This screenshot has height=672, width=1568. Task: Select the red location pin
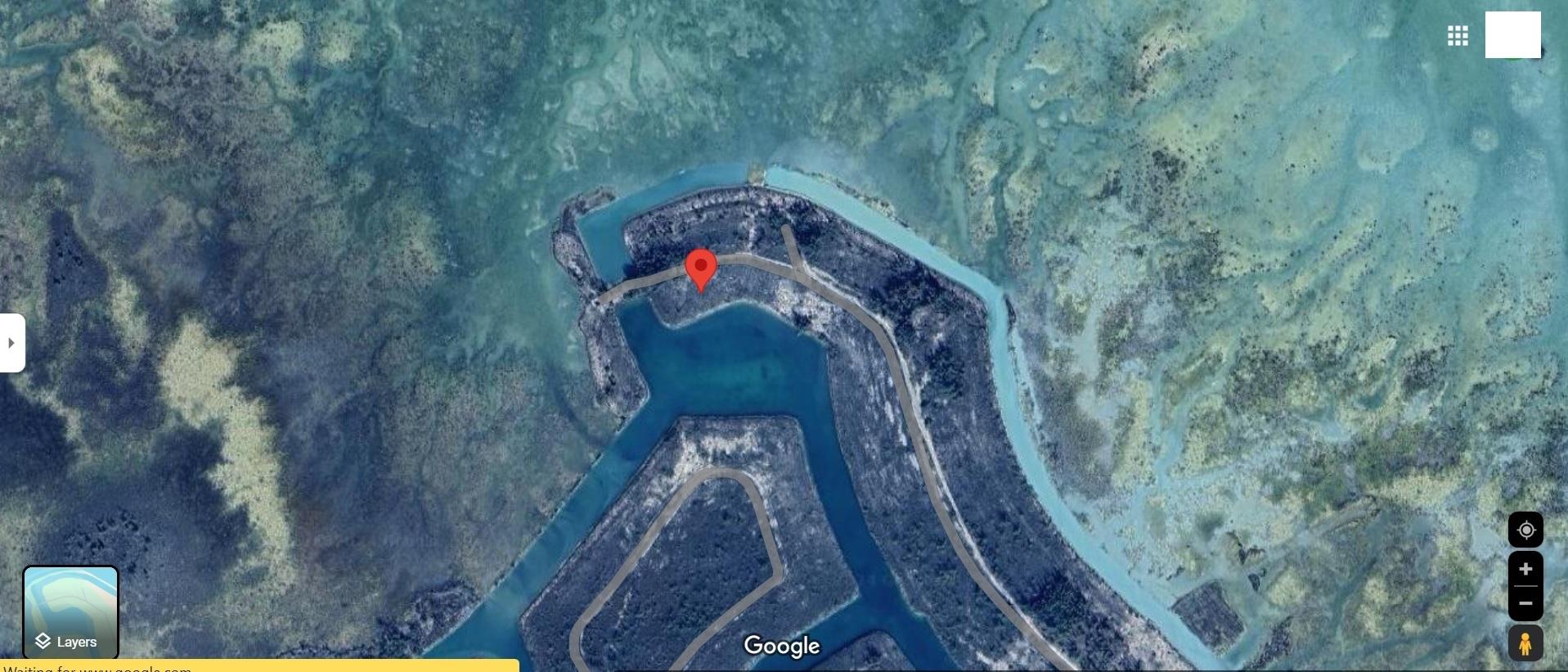701,268
